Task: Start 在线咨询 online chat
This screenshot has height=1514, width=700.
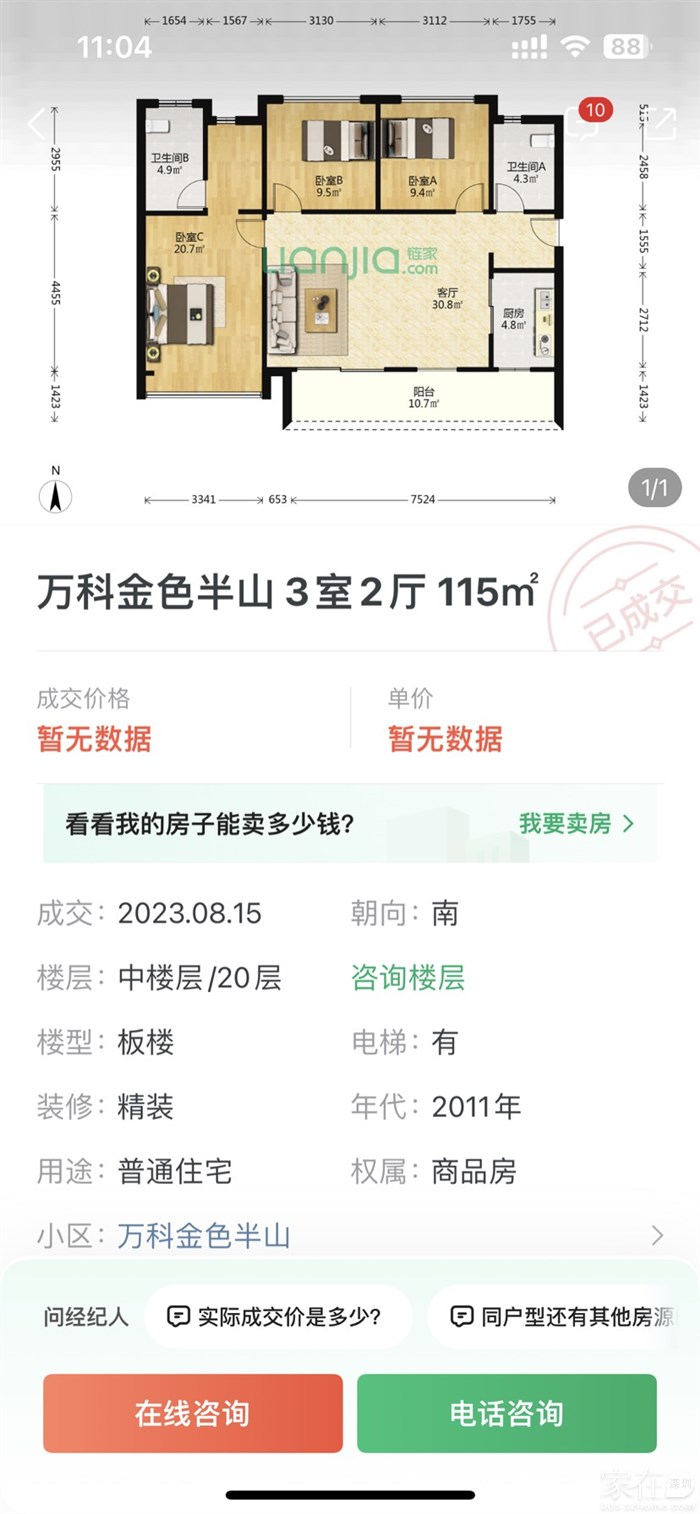Action: click(x=193, y=1413)
